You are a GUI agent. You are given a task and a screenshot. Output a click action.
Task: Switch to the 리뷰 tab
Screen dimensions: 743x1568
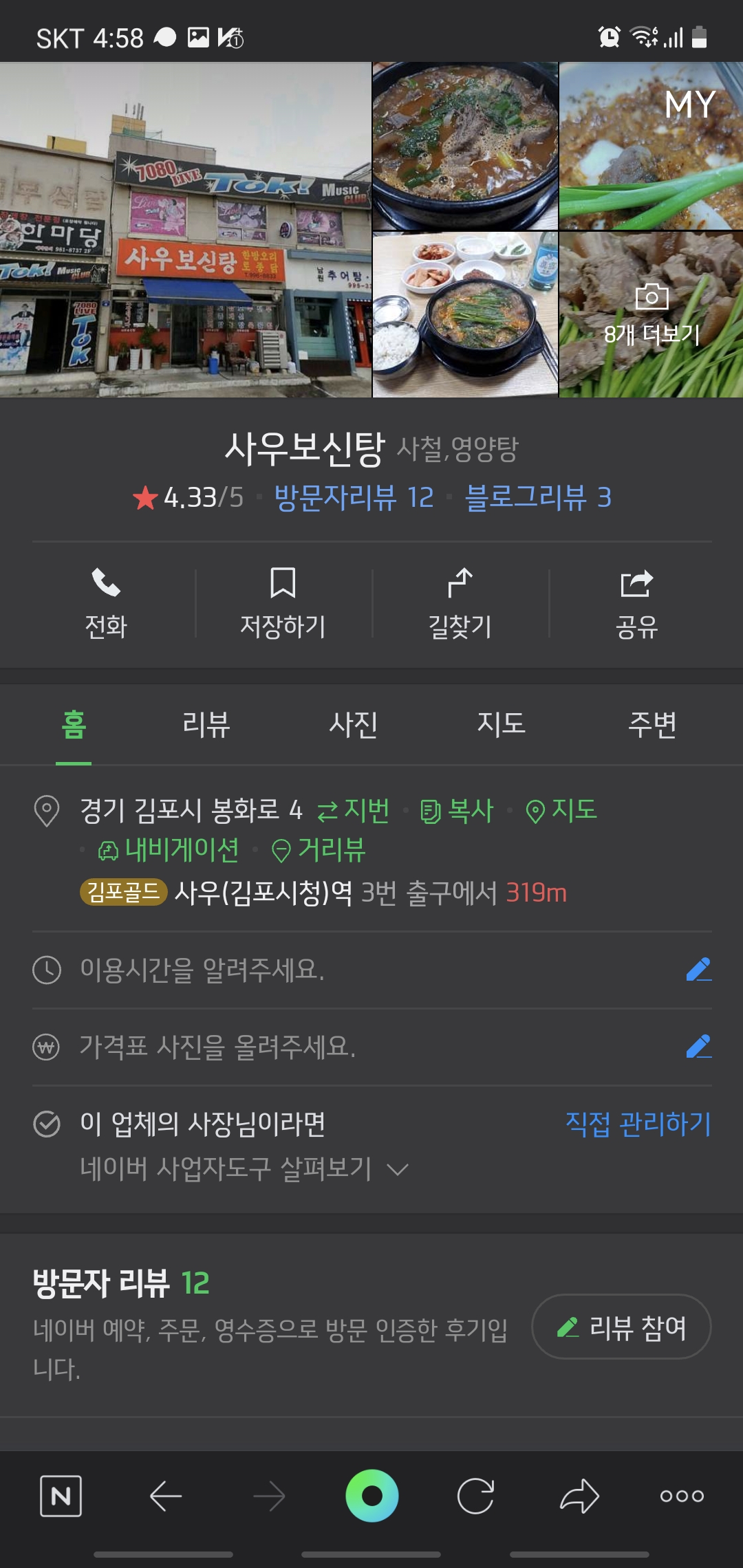pyautogui.click(x=206, y=724)
